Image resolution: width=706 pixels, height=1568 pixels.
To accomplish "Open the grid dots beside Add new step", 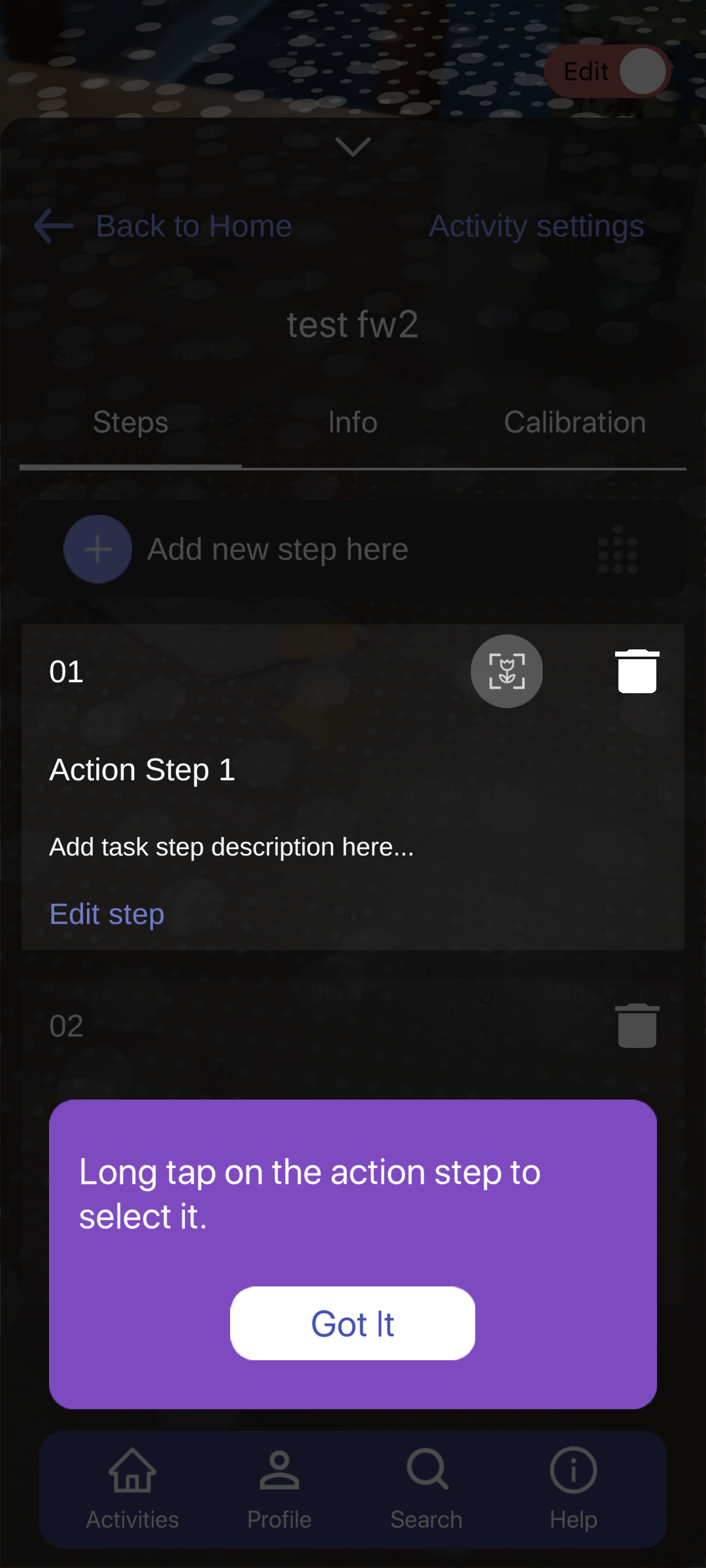I will 618,549.
